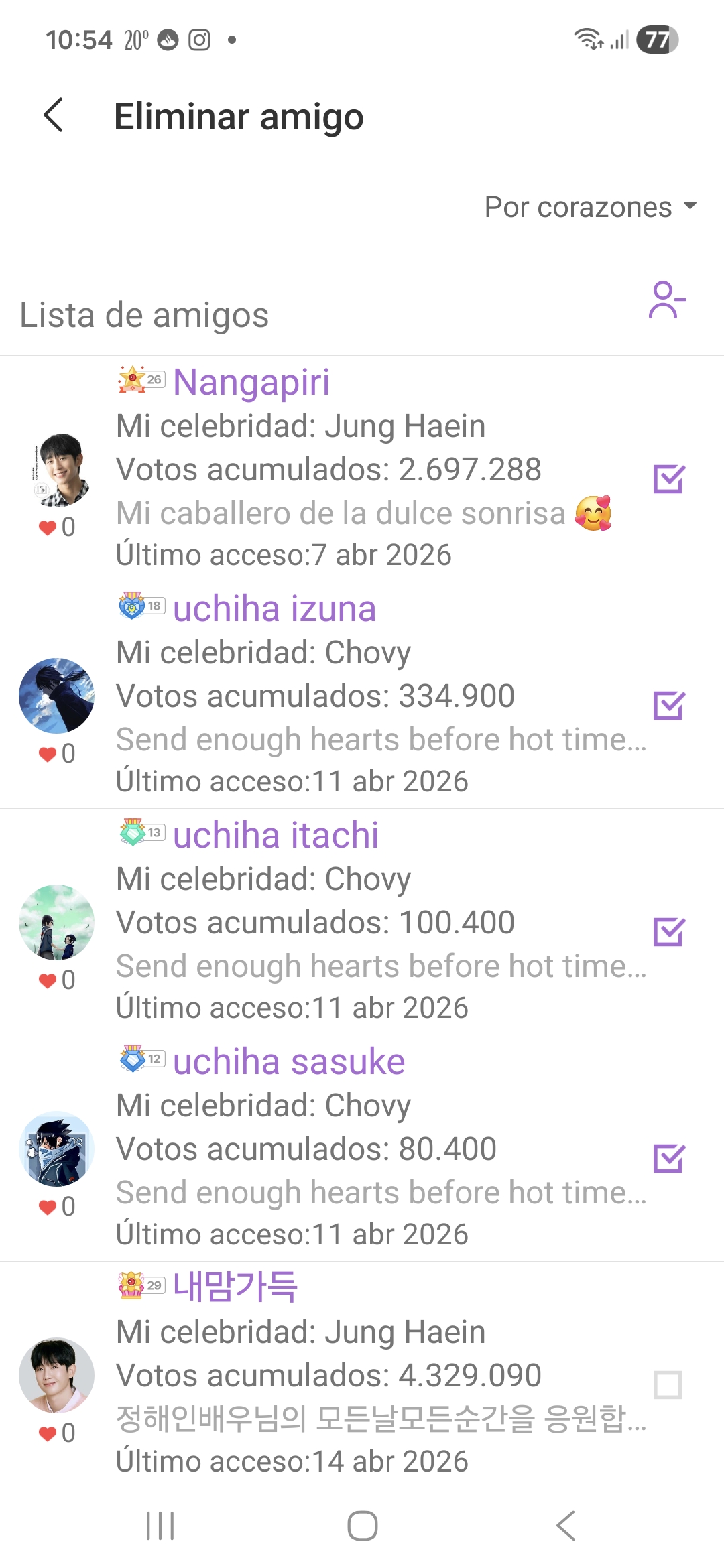Untick the checkbox for uchiha itachi

668,932
